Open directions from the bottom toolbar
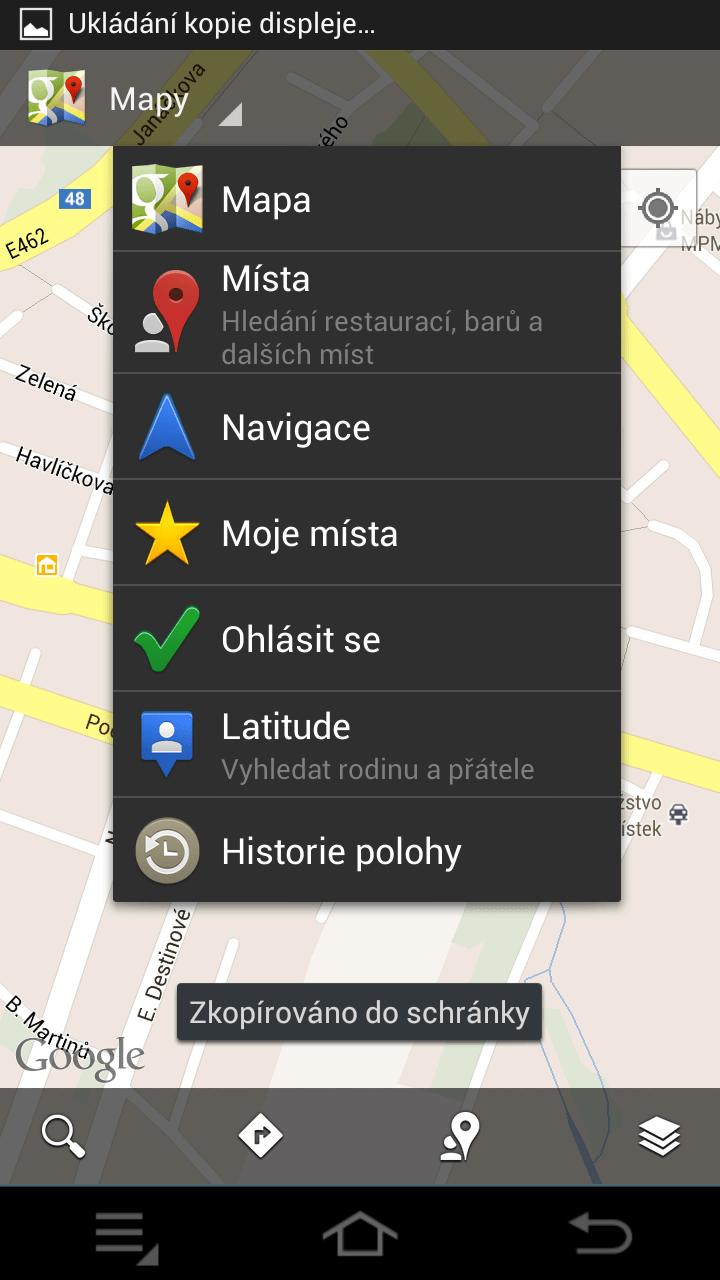 click(x=261, y=1136)
